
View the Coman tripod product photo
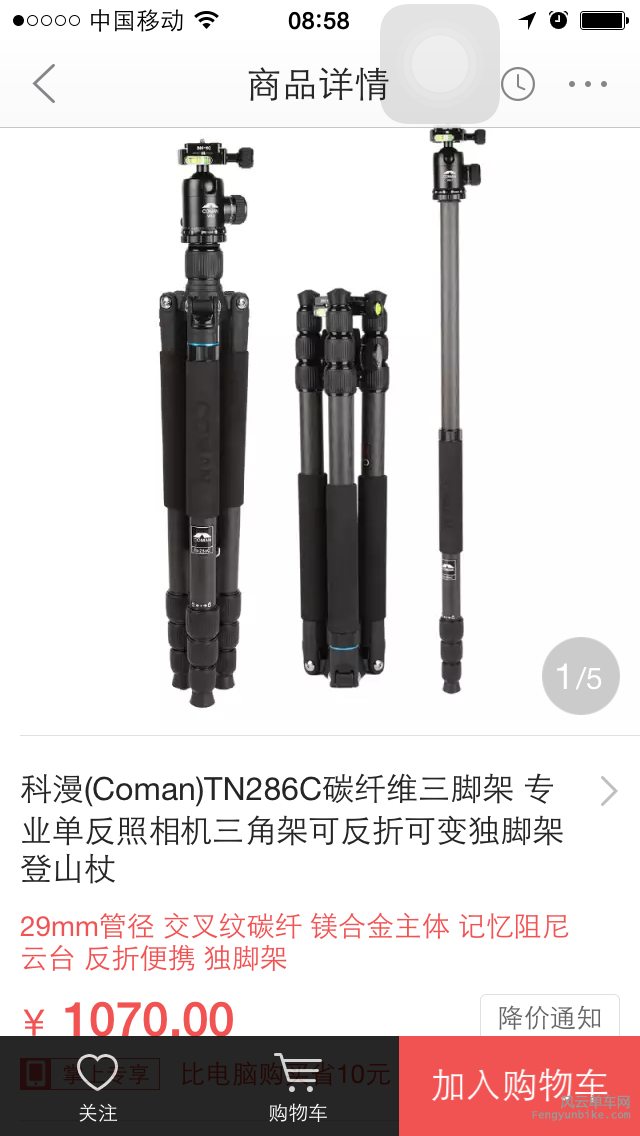coord(320,420)
